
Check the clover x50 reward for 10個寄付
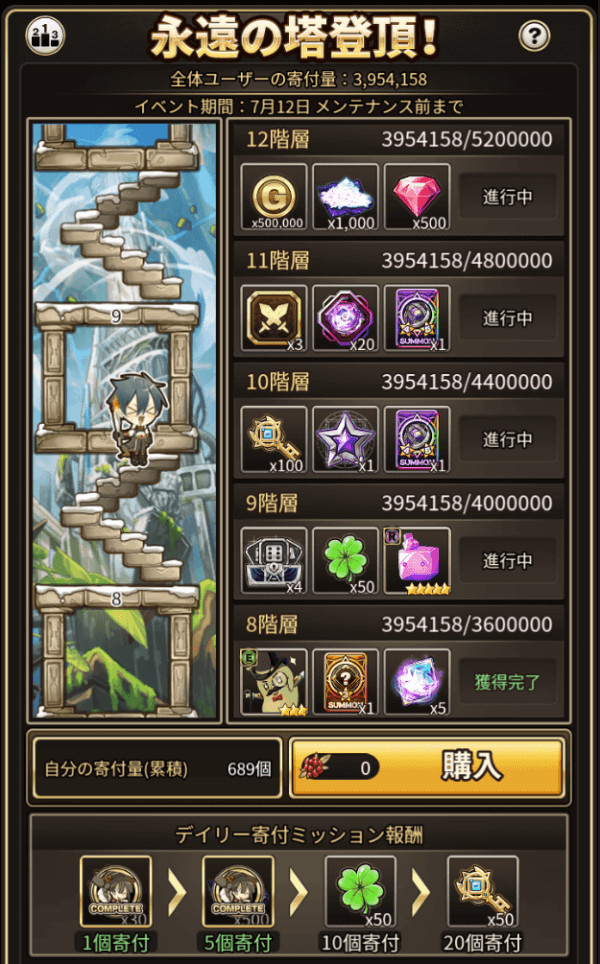[361, 891]
